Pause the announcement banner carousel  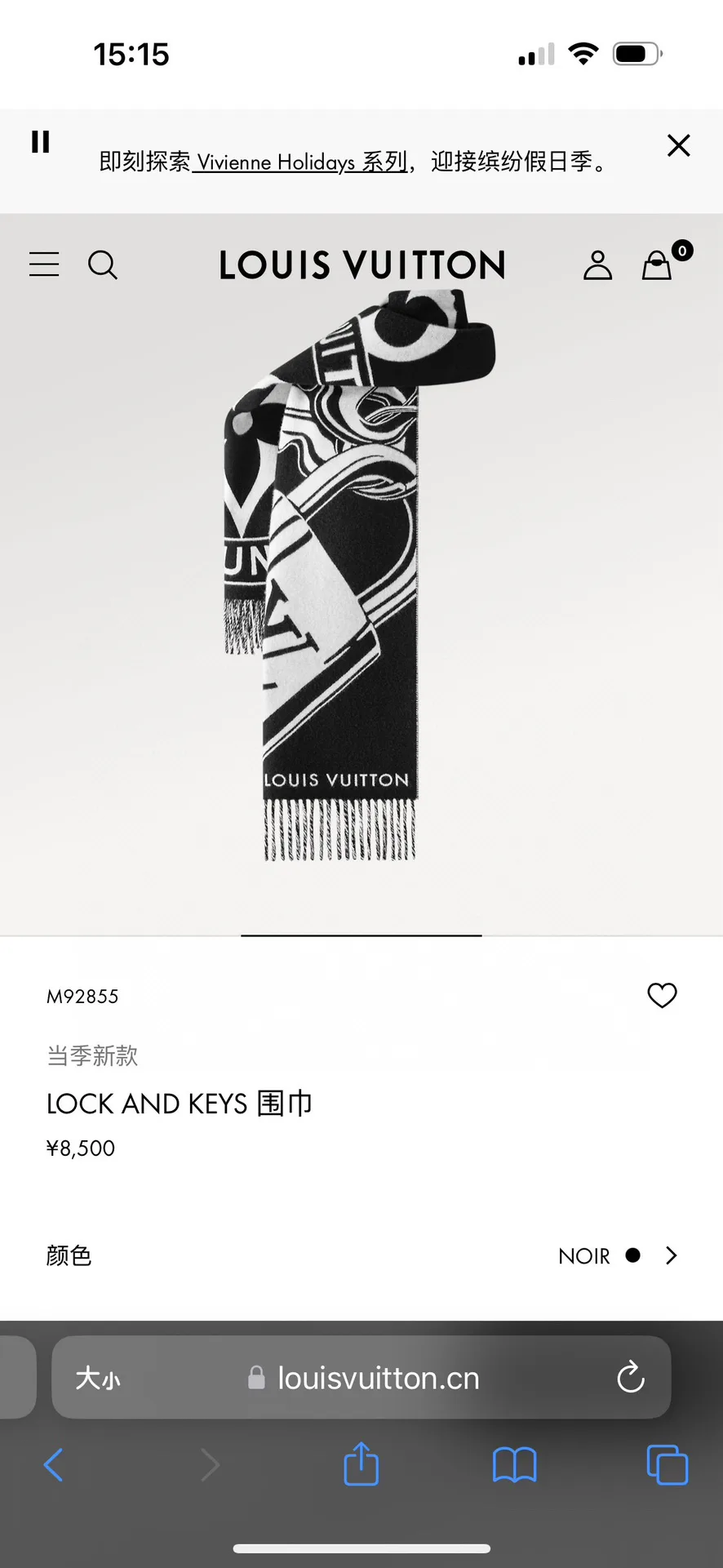[x=41, y=142]
